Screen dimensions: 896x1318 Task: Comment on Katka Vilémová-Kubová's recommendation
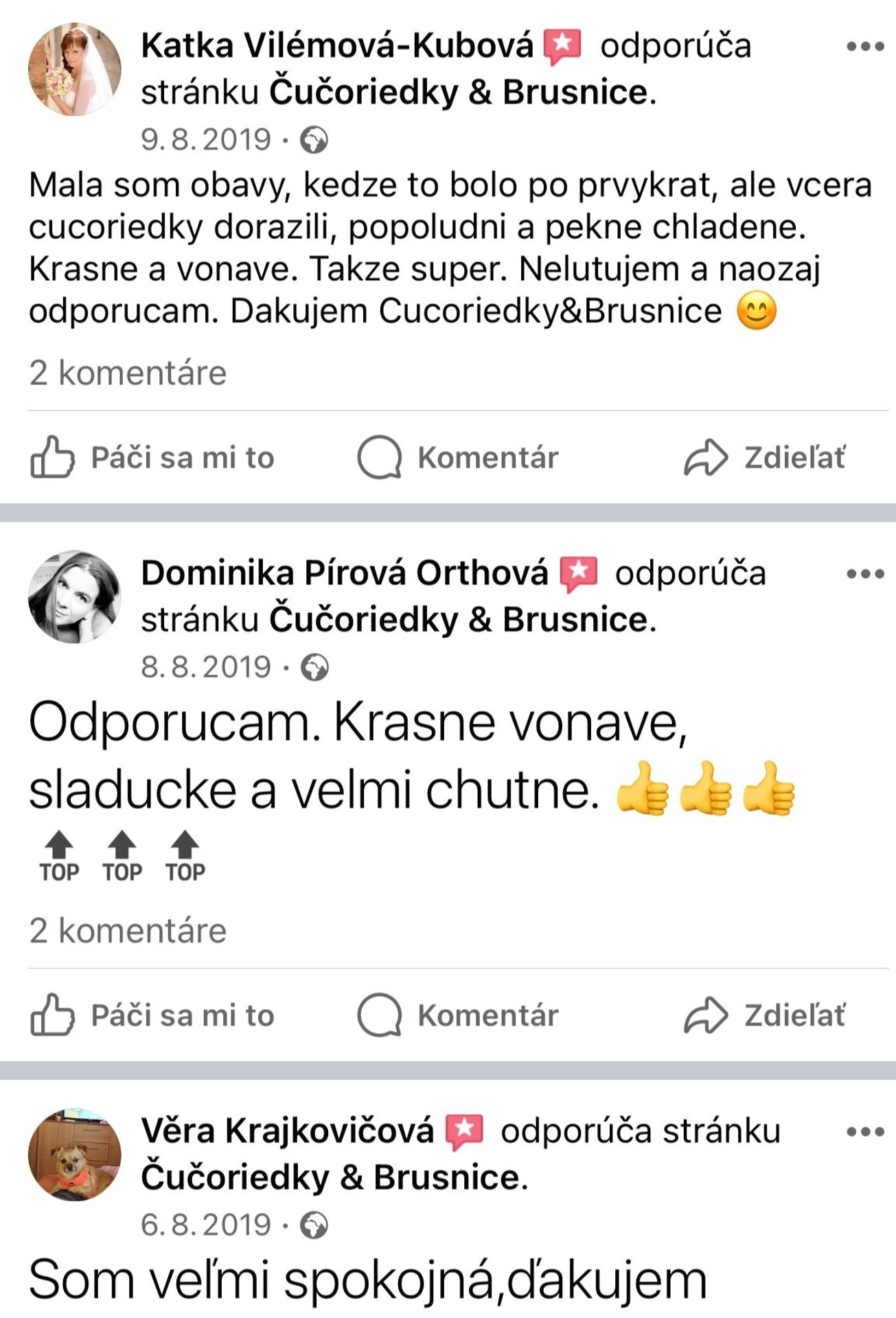tap(458, 457)
